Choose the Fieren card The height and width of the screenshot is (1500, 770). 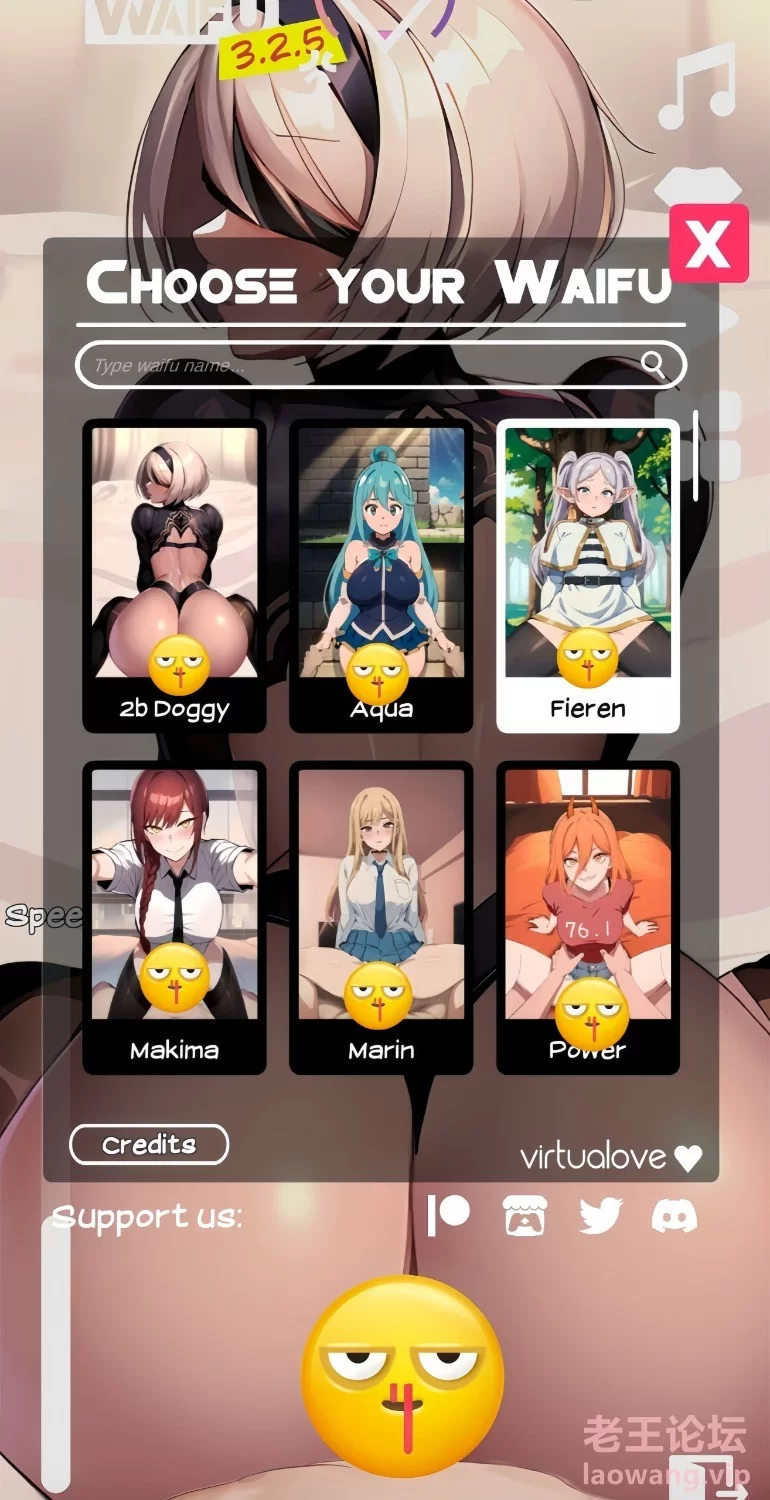[x=588, y=576]
